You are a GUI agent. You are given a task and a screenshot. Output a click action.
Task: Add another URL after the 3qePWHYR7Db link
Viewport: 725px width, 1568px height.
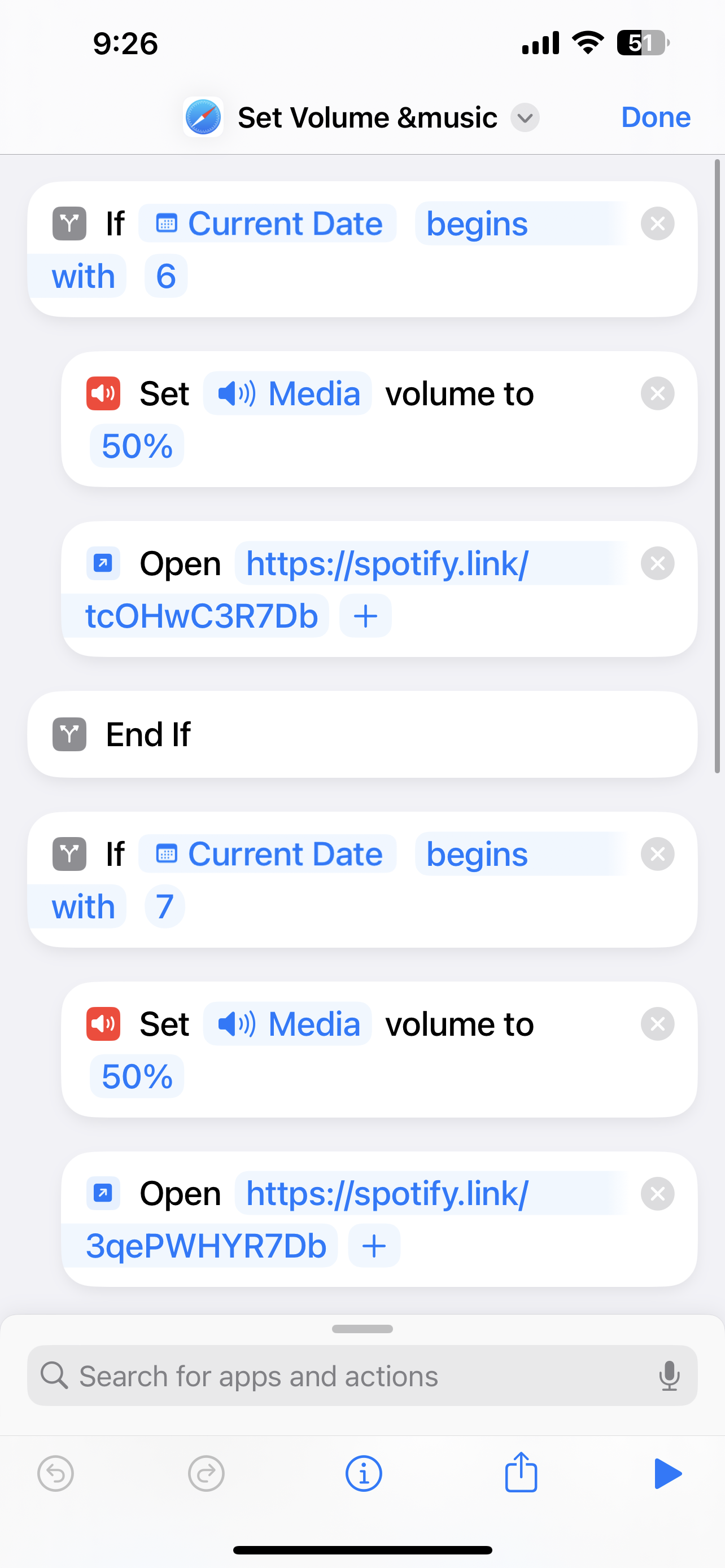point(374,1246)
